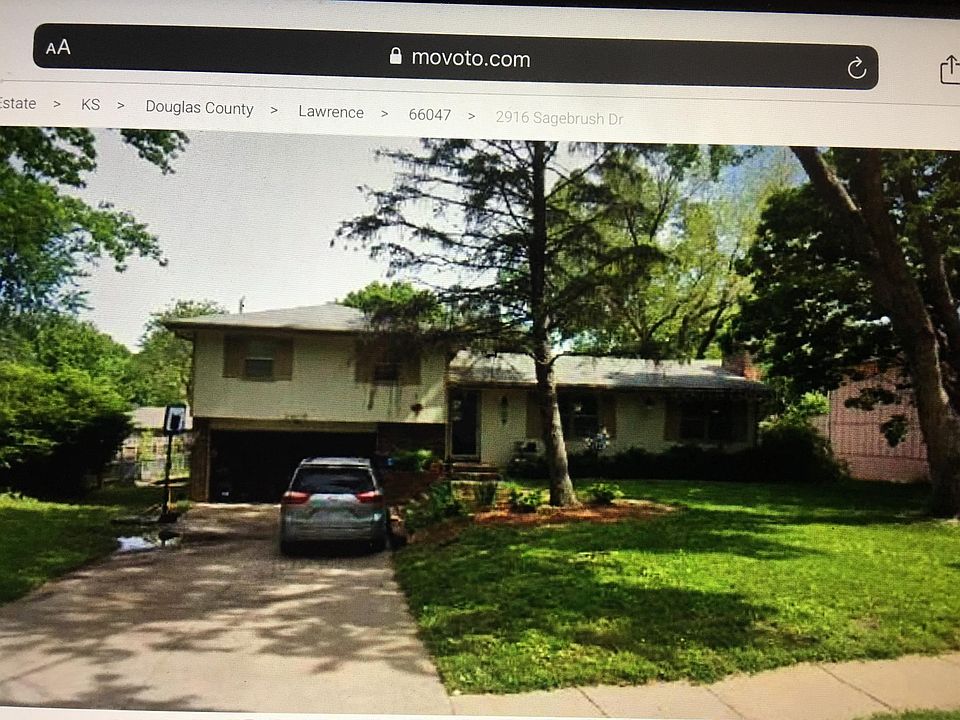This screenshot has width=960, height=720.
Task: Open the Douglas County breadcrumb
Action: point(199,108)
